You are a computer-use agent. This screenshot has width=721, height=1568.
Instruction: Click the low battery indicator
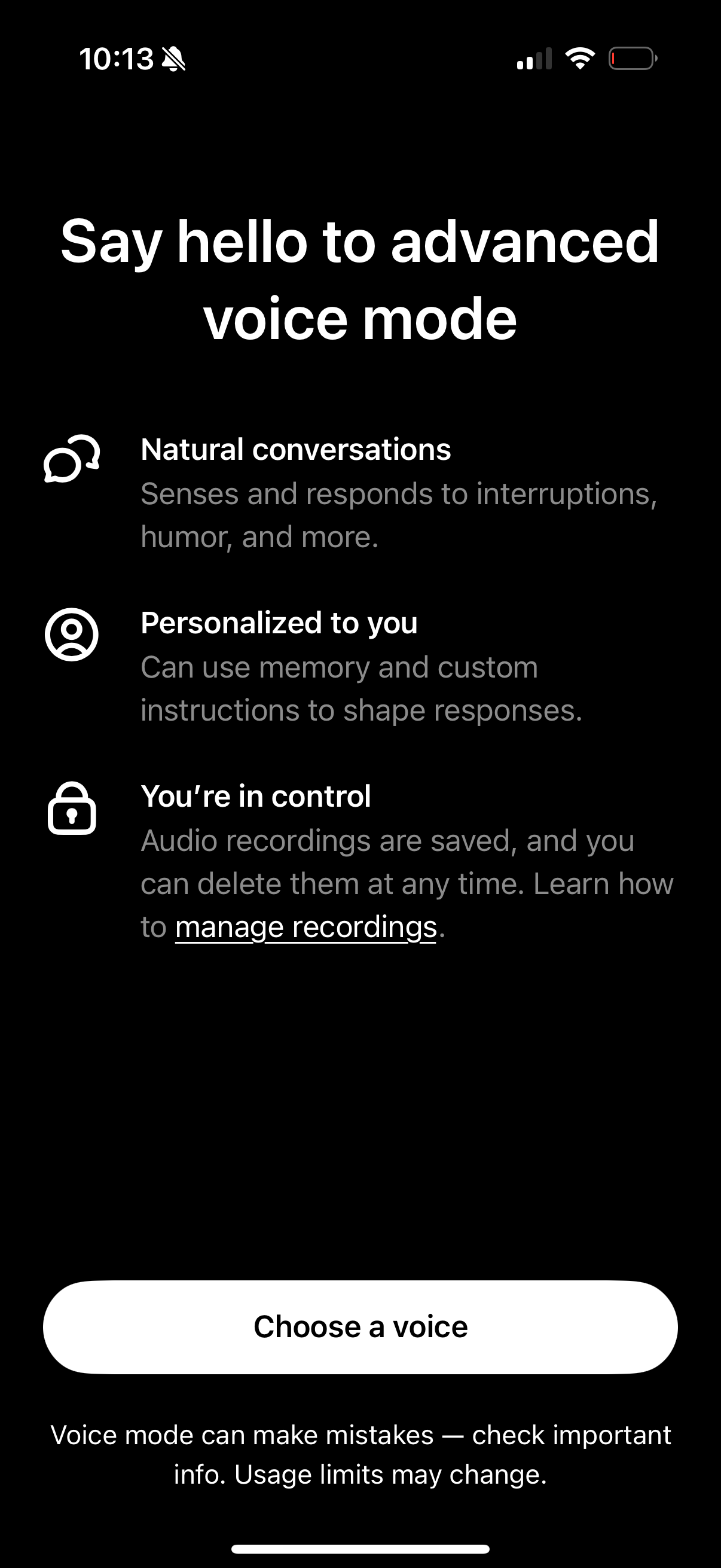[x=631, y=58]
